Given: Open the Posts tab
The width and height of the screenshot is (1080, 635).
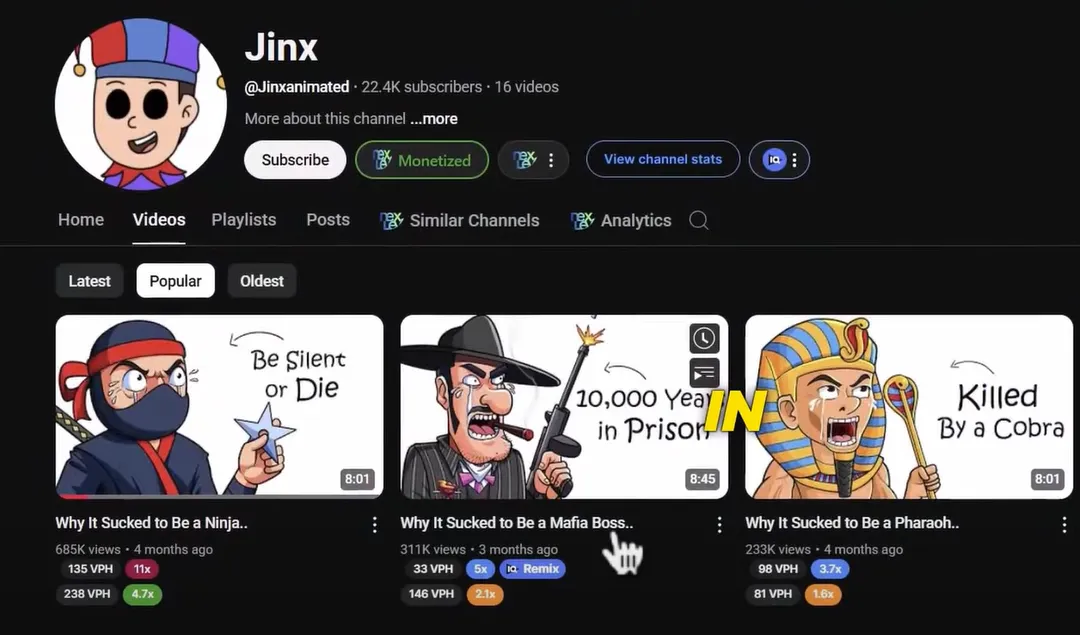Looking at the screenshot, I should click(x=328, y=220).
